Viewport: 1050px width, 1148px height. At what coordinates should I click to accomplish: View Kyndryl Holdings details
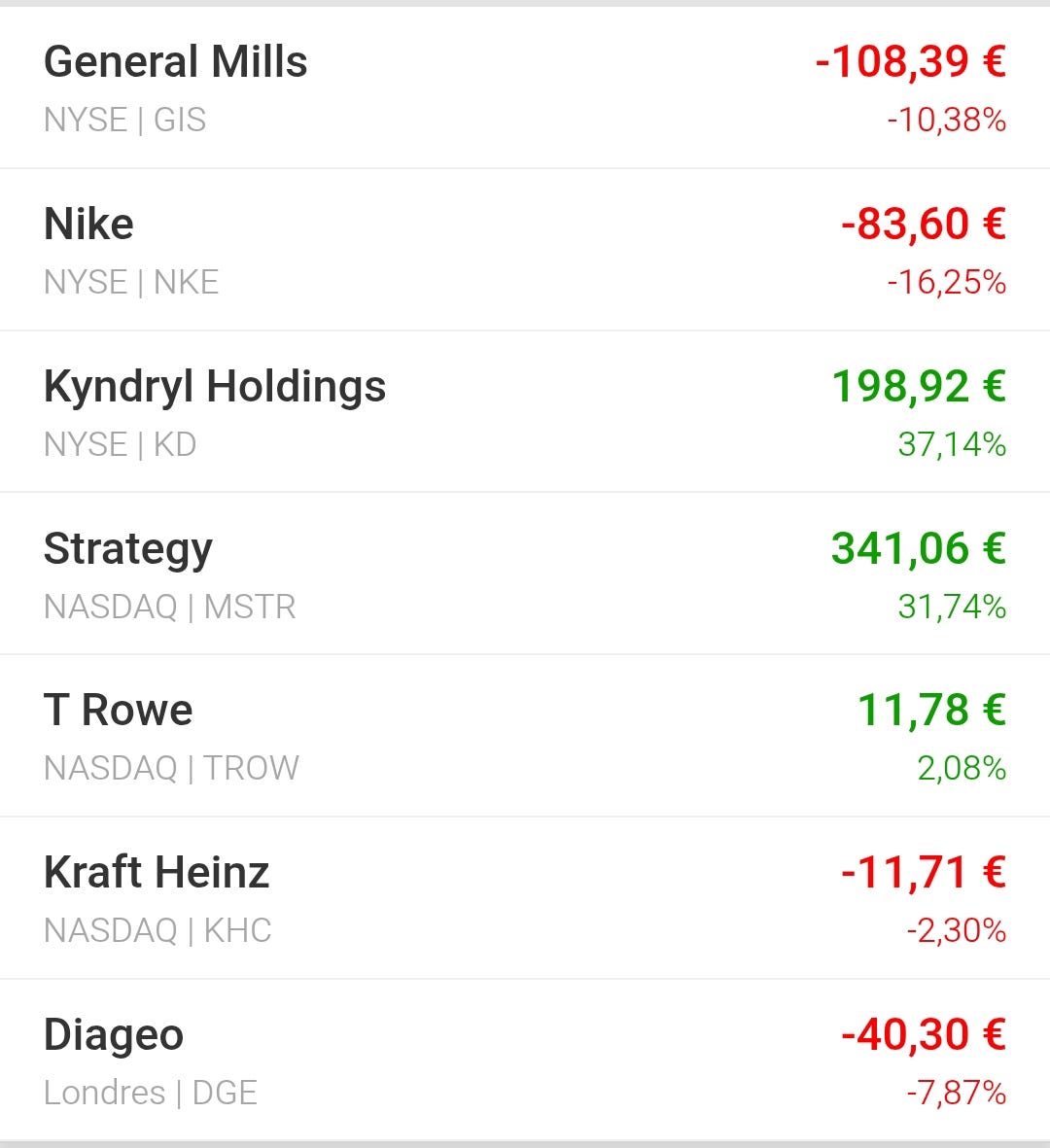525,411
